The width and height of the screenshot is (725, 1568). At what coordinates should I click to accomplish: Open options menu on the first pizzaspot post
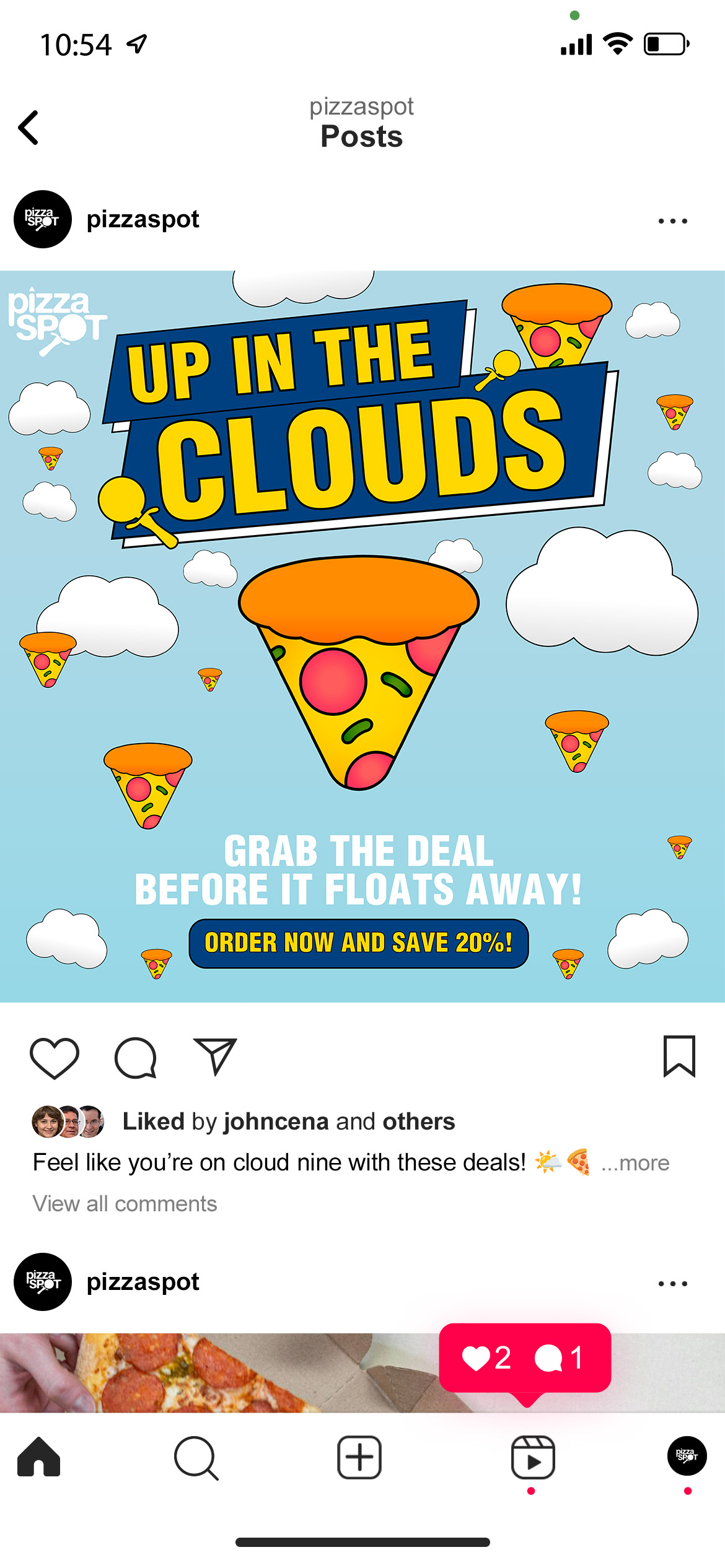pyautogui.click(x=672, y=221)
